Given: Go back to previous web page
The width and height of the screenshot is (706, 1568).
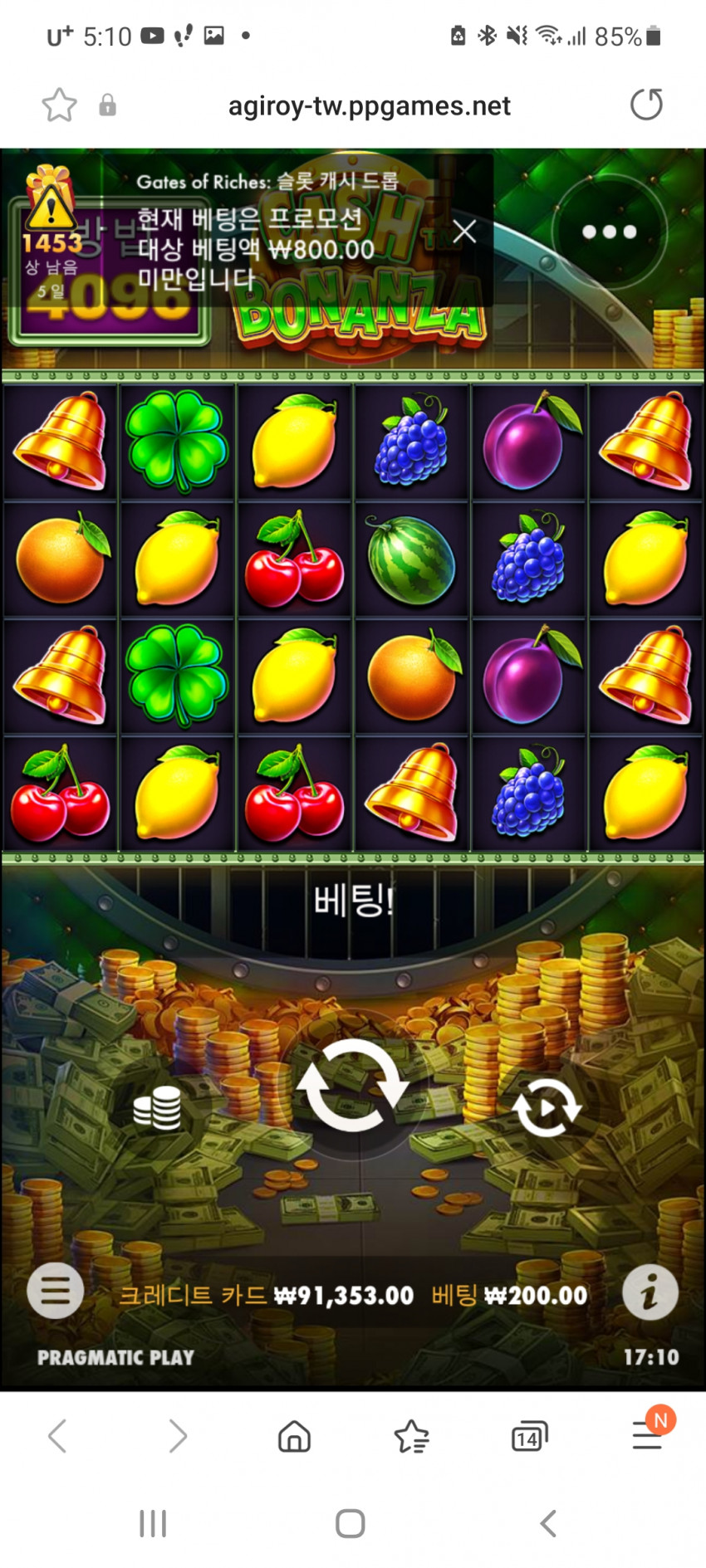Looking at the screenshot, I should (57, 1436).
